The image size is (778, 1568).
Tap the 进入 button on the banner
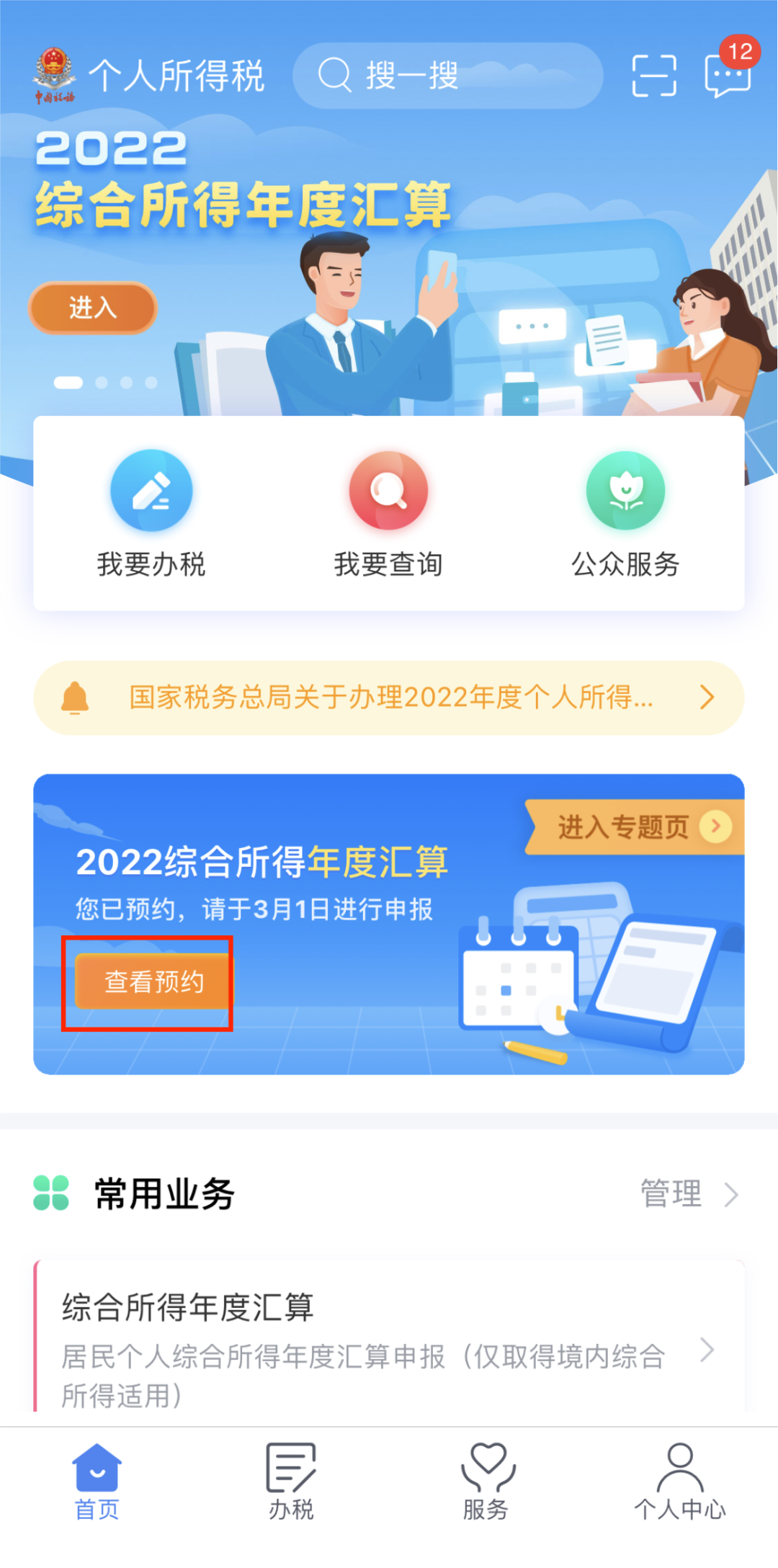(92, 308)
